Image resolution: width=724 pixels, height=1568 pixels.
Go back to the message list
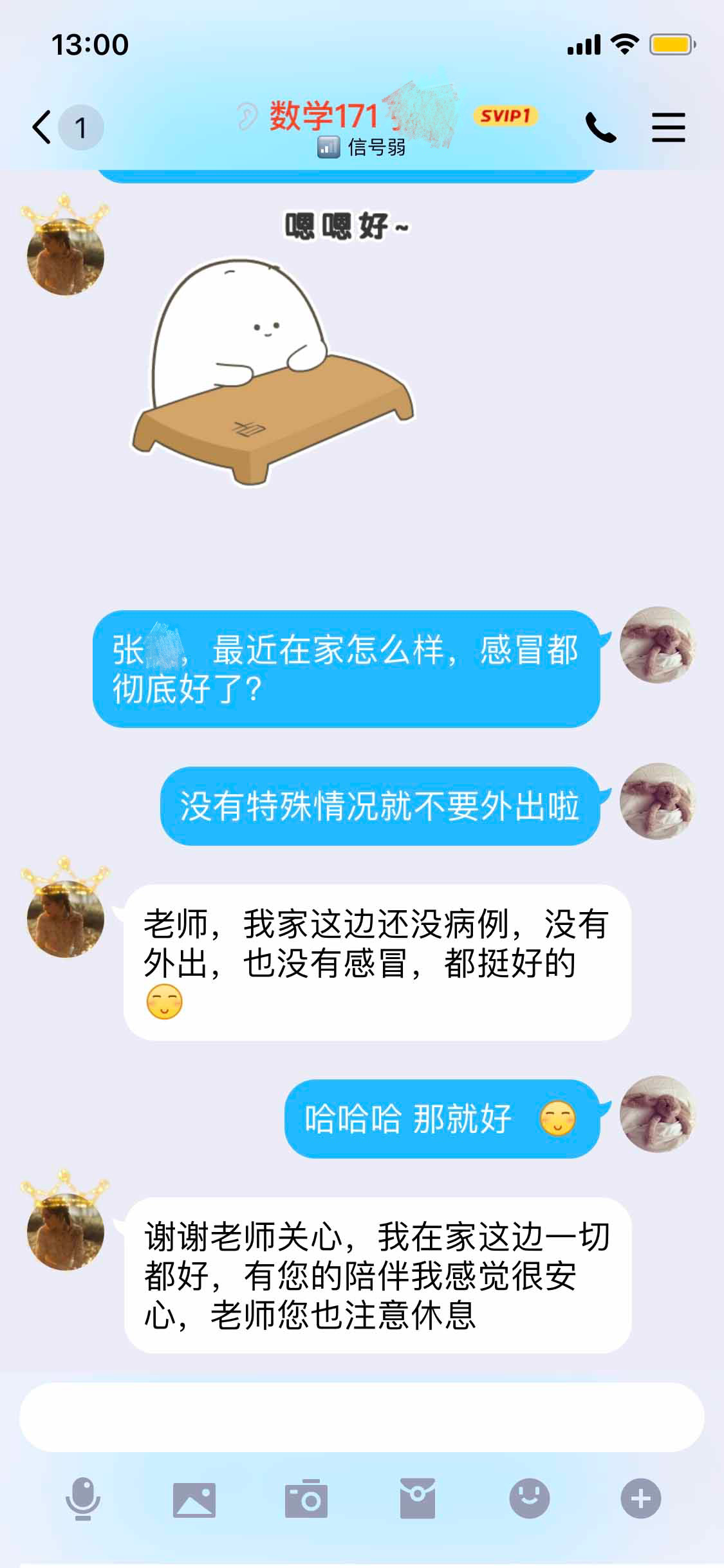[44, 127]
